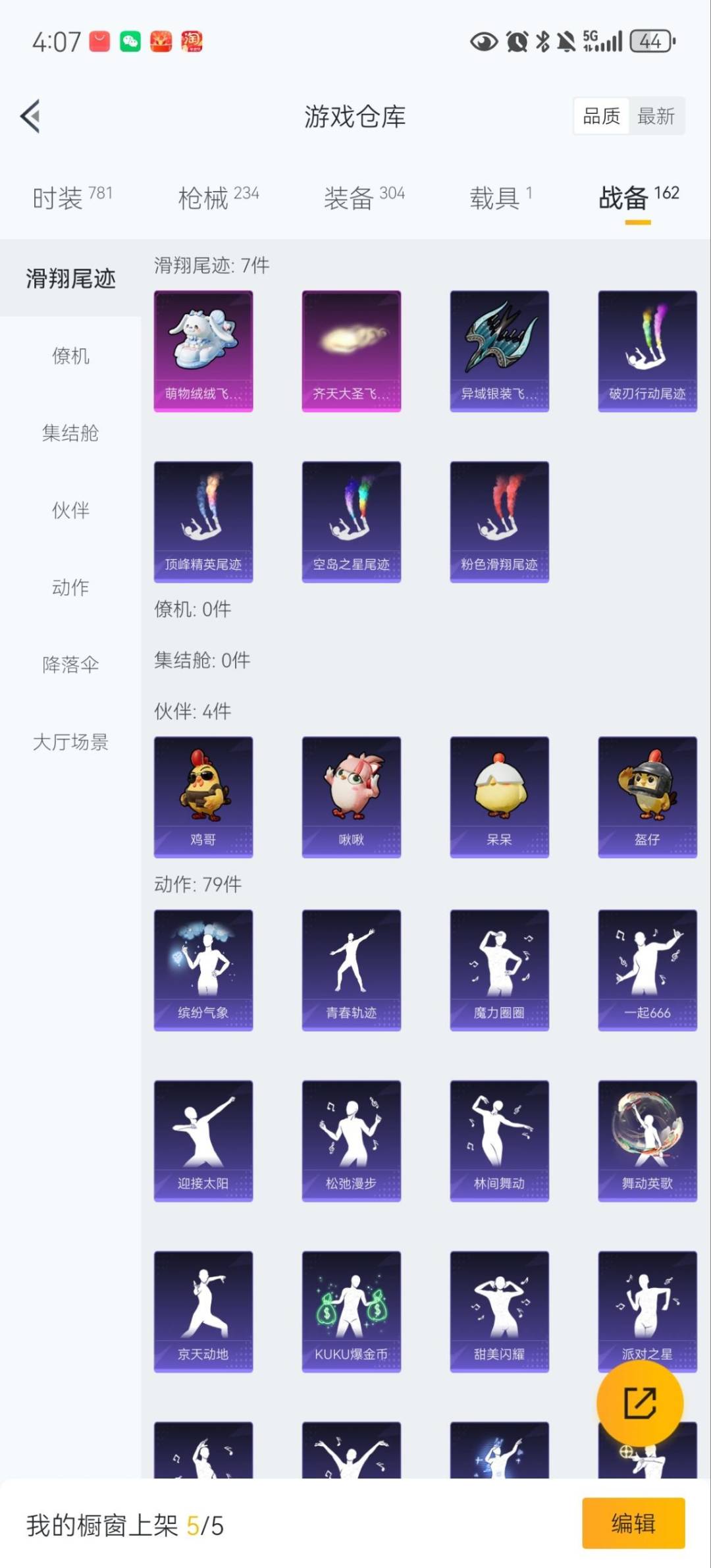Open the 齐天大圣飞行 glider trail item
The width and height of the screenshot is (711, 1568).
point(351,349)
